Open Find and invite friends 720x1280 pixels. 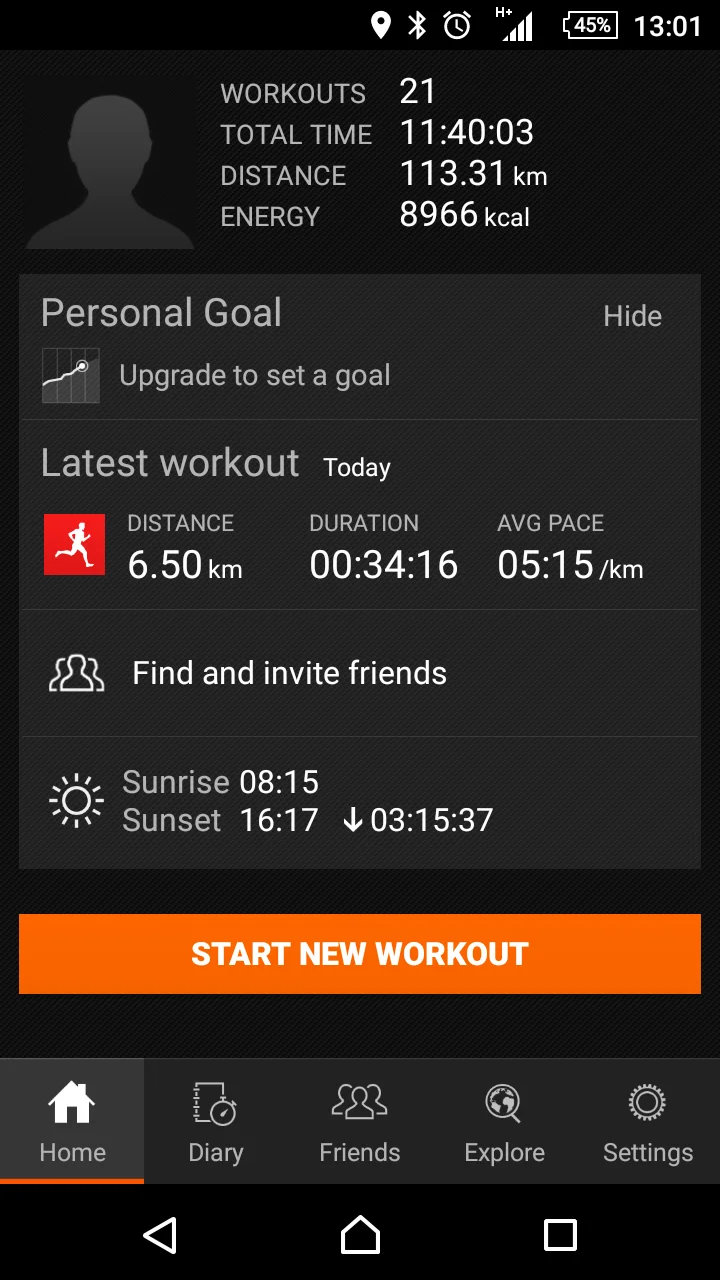pyautogui.click(x=290, y=674)
